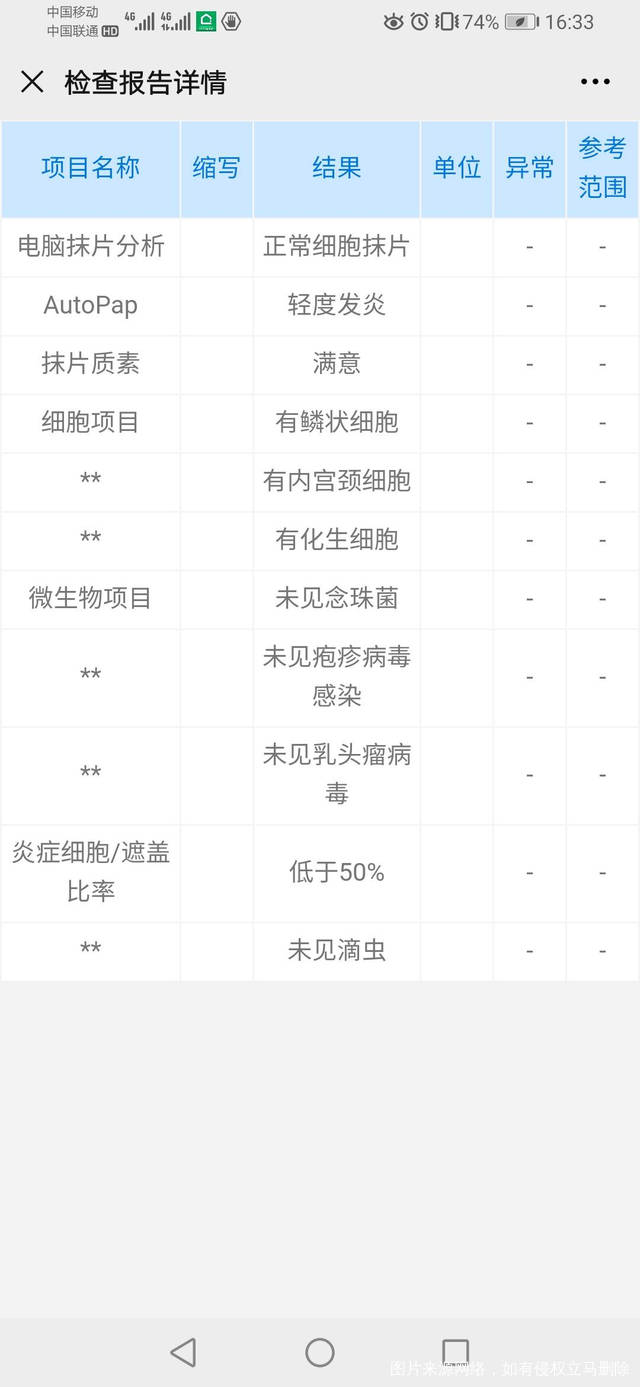Go back using the system back button
Screen dimensions: 640x1387
point(183,1352)
